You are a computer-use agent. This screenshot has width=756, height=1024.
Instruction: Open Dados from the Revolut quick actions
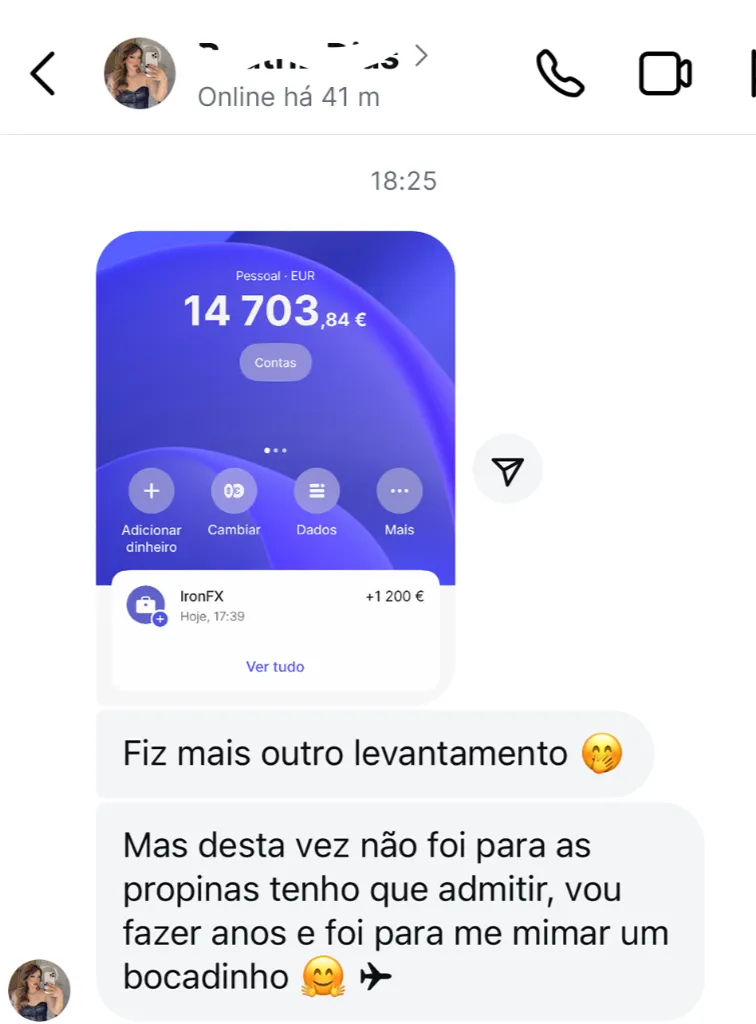point(316,491)
